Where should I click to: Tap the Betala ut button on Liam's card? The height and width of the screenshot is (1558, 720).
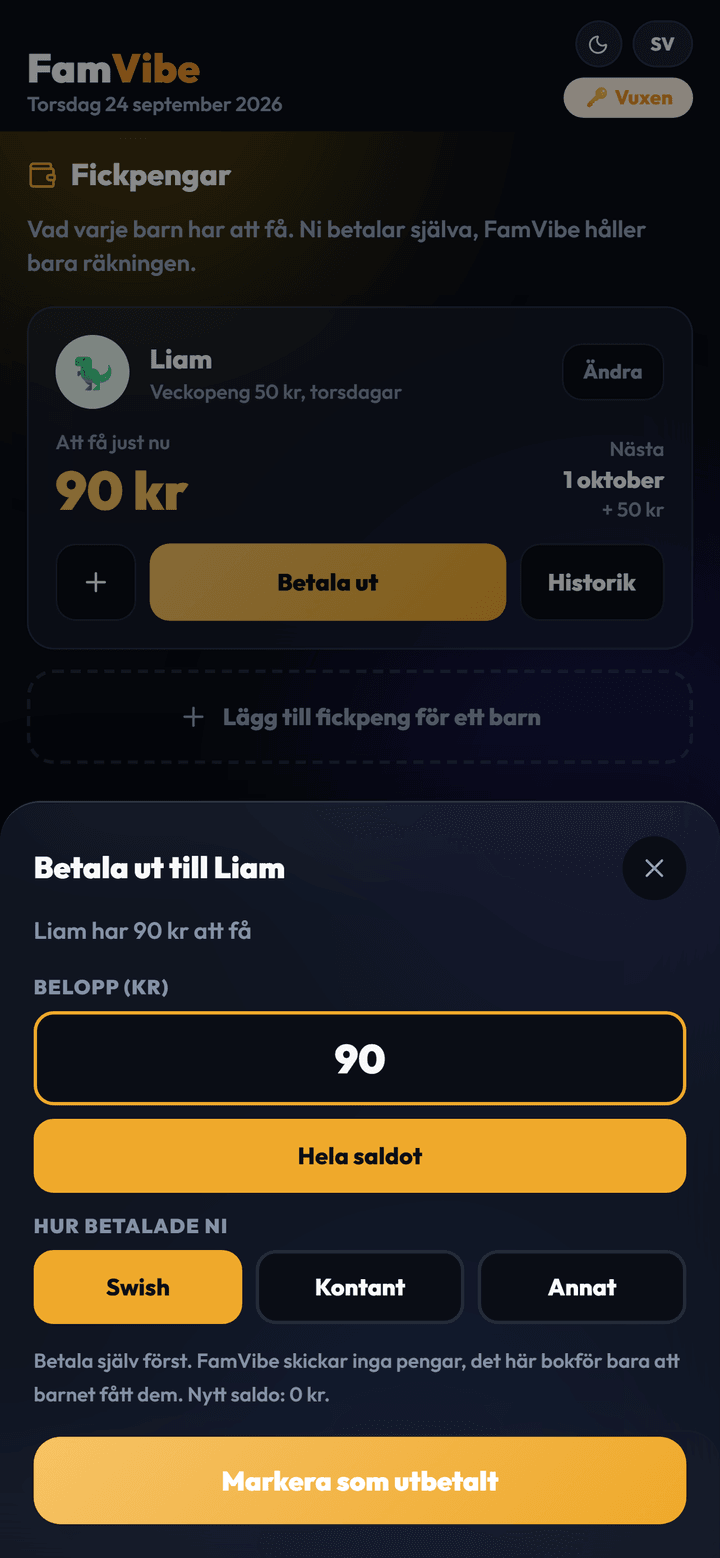tap(328, 582)
